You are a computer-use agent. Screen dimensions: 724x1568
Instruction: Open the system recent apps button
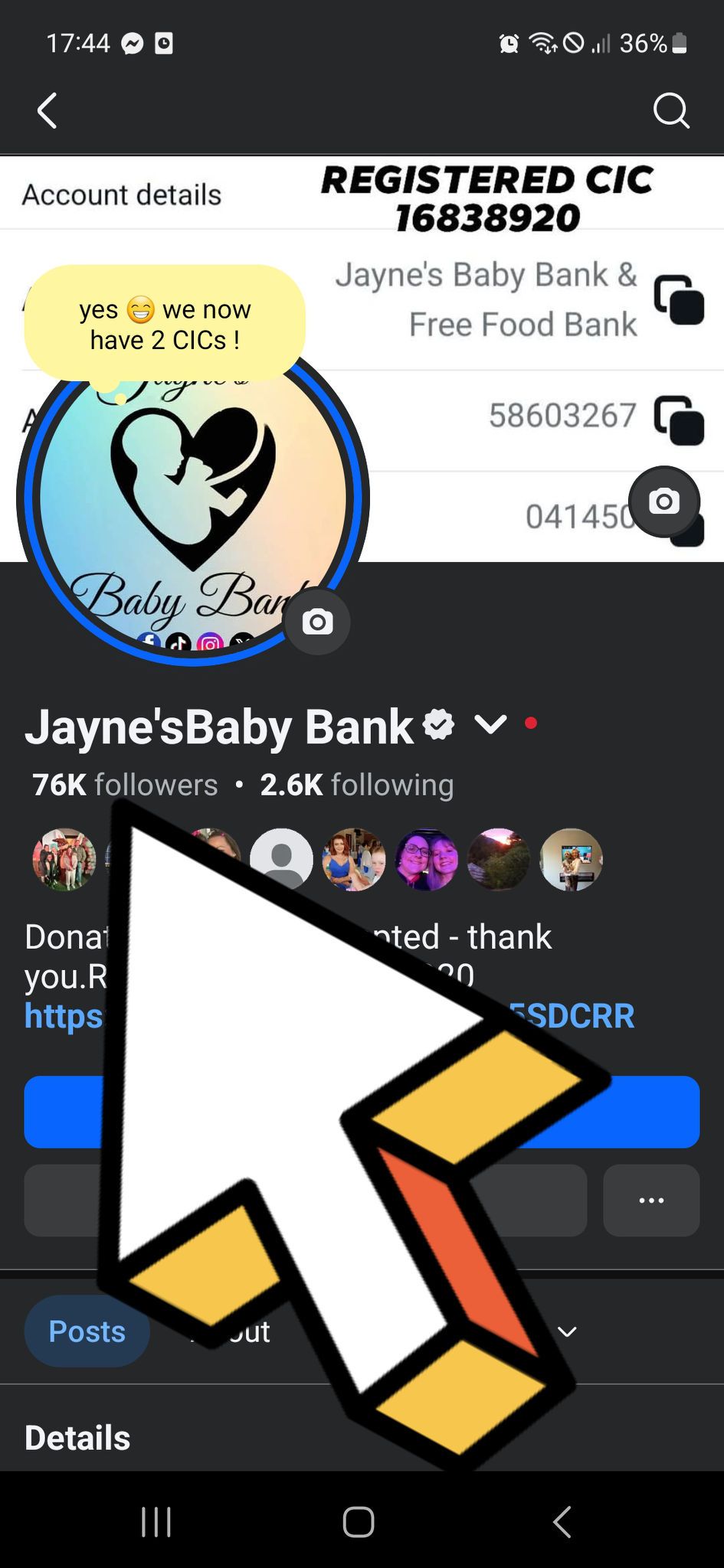(156, 1521)
